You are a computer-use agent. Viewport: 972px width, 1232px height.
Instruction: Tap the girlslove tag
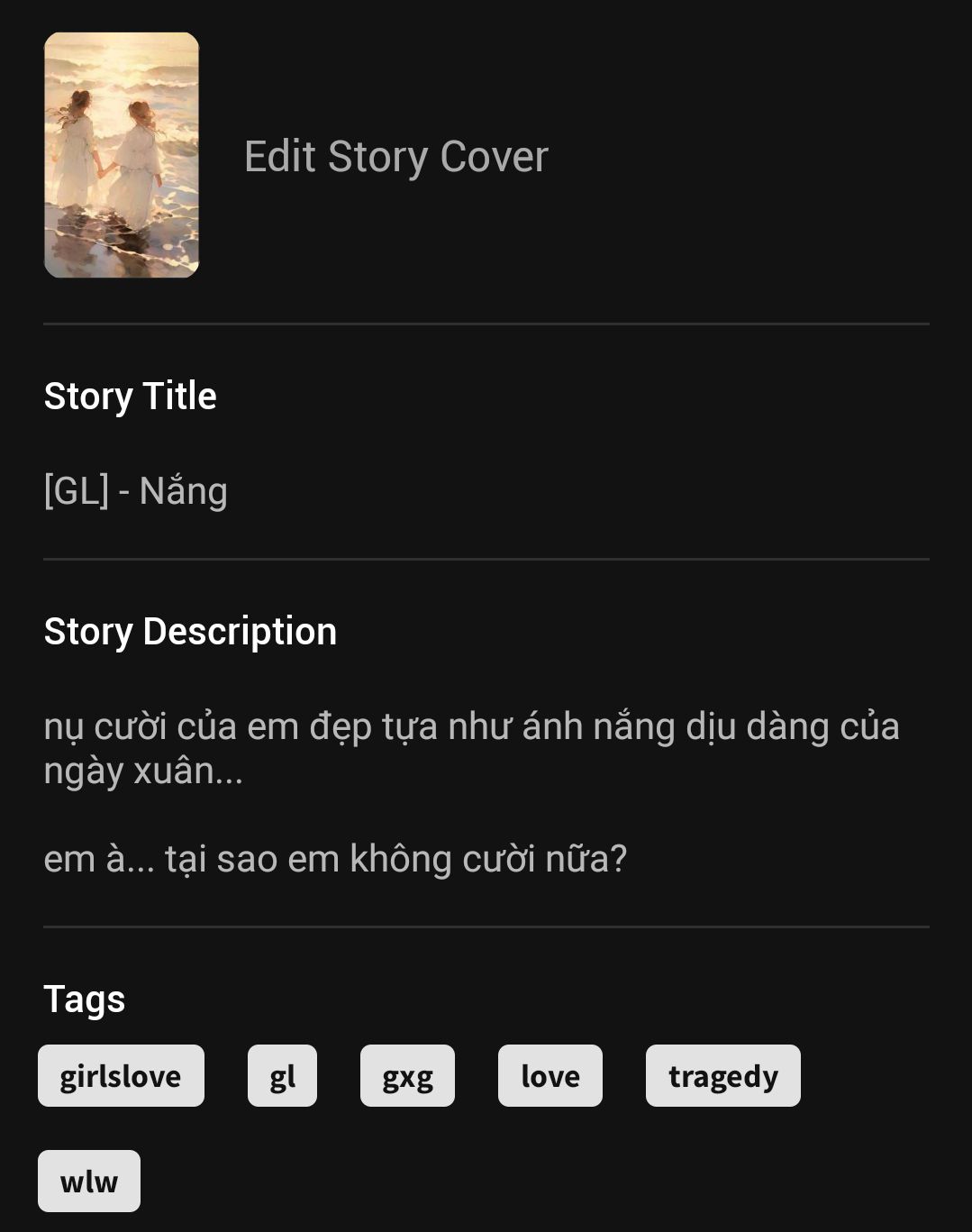coord(121,1076)
